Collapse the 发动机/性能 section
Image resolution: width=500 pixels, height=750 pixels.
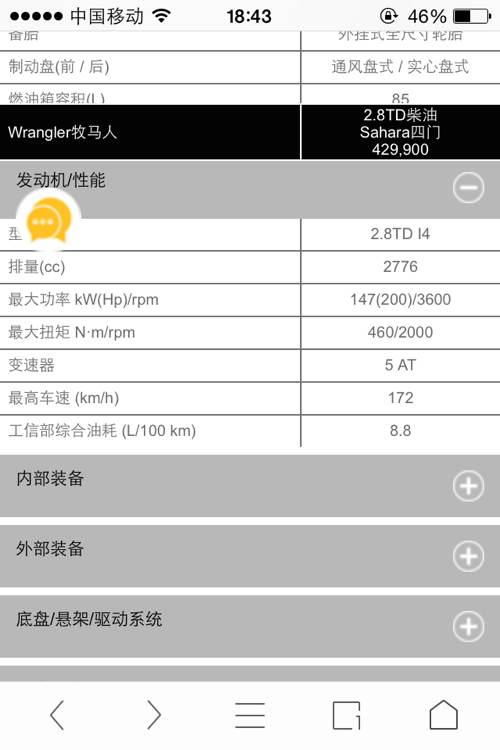[x=468, y=187]
